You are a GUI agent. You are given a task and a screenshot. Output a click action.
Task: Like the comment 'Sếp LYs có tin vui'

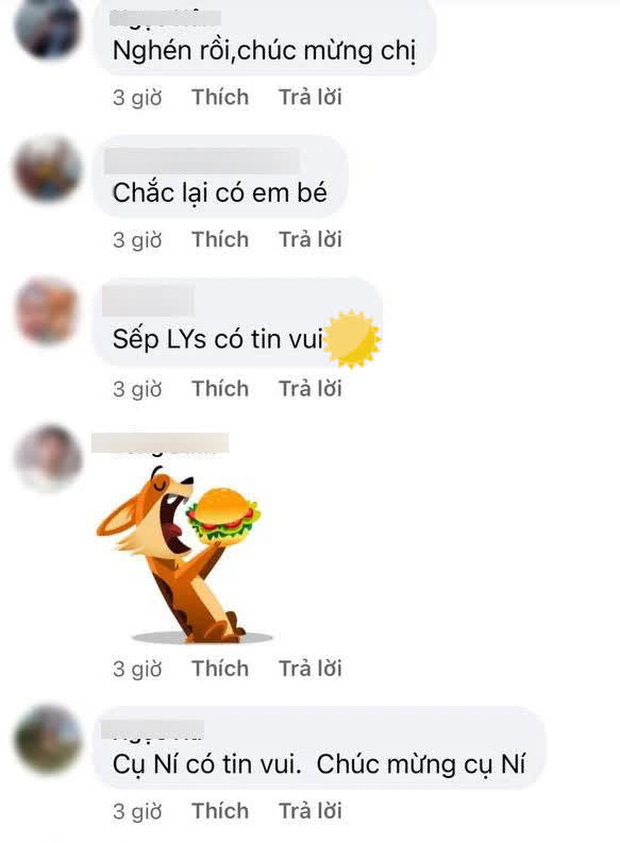[220, 388]
